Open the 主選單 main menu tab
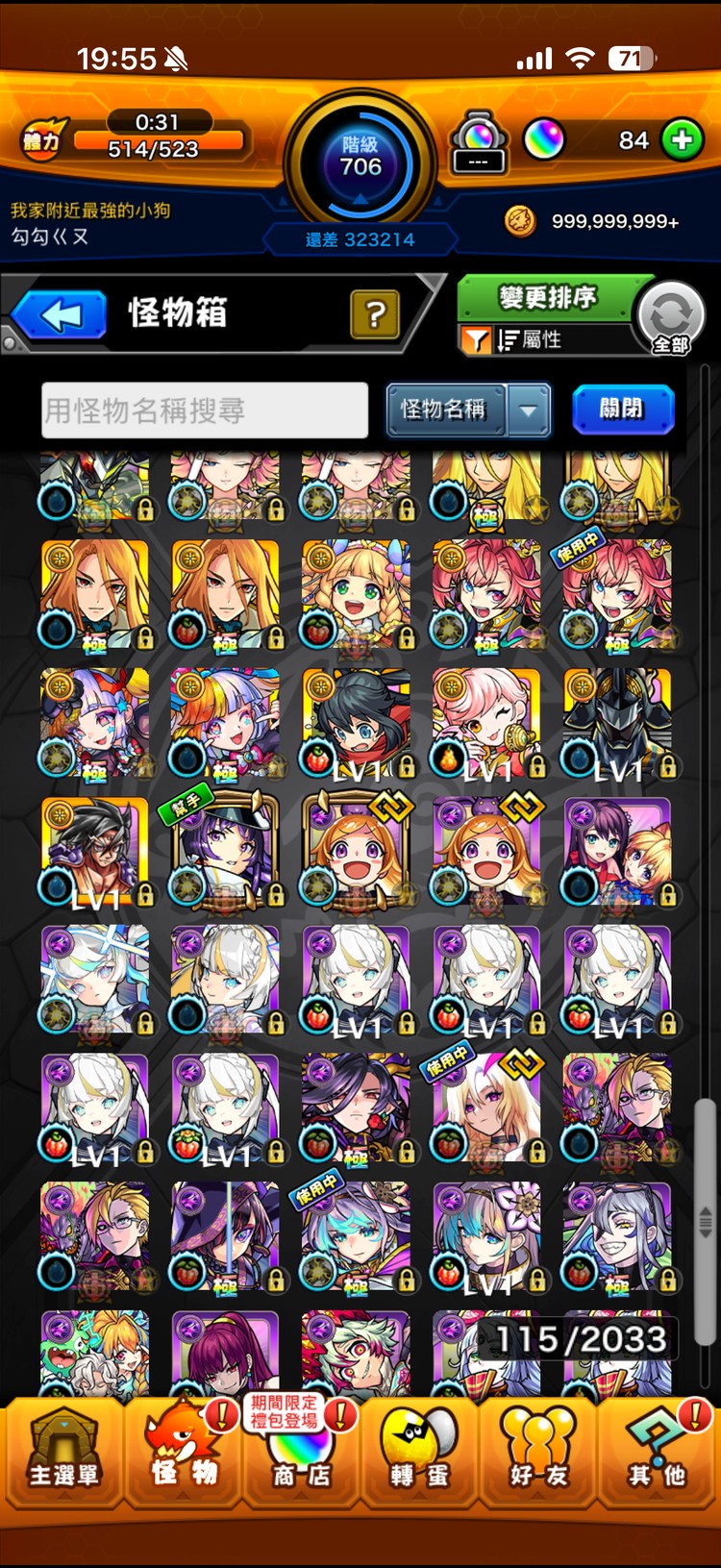Image resolution: width=721 pixels, height=1568 pixels. coord(63,1454)
